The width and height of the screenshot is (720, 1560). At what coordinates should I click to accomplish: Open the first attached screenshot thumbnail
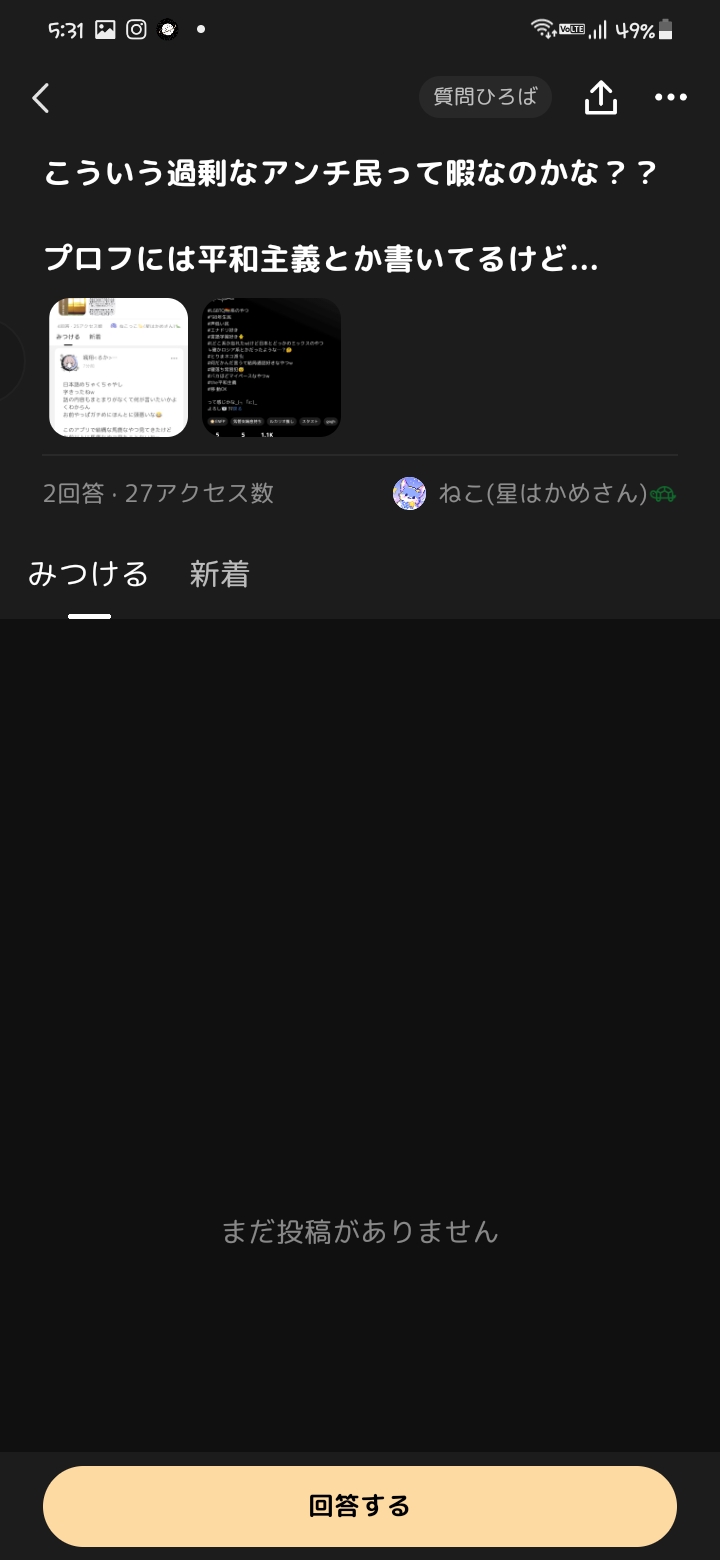coord(118,367)
